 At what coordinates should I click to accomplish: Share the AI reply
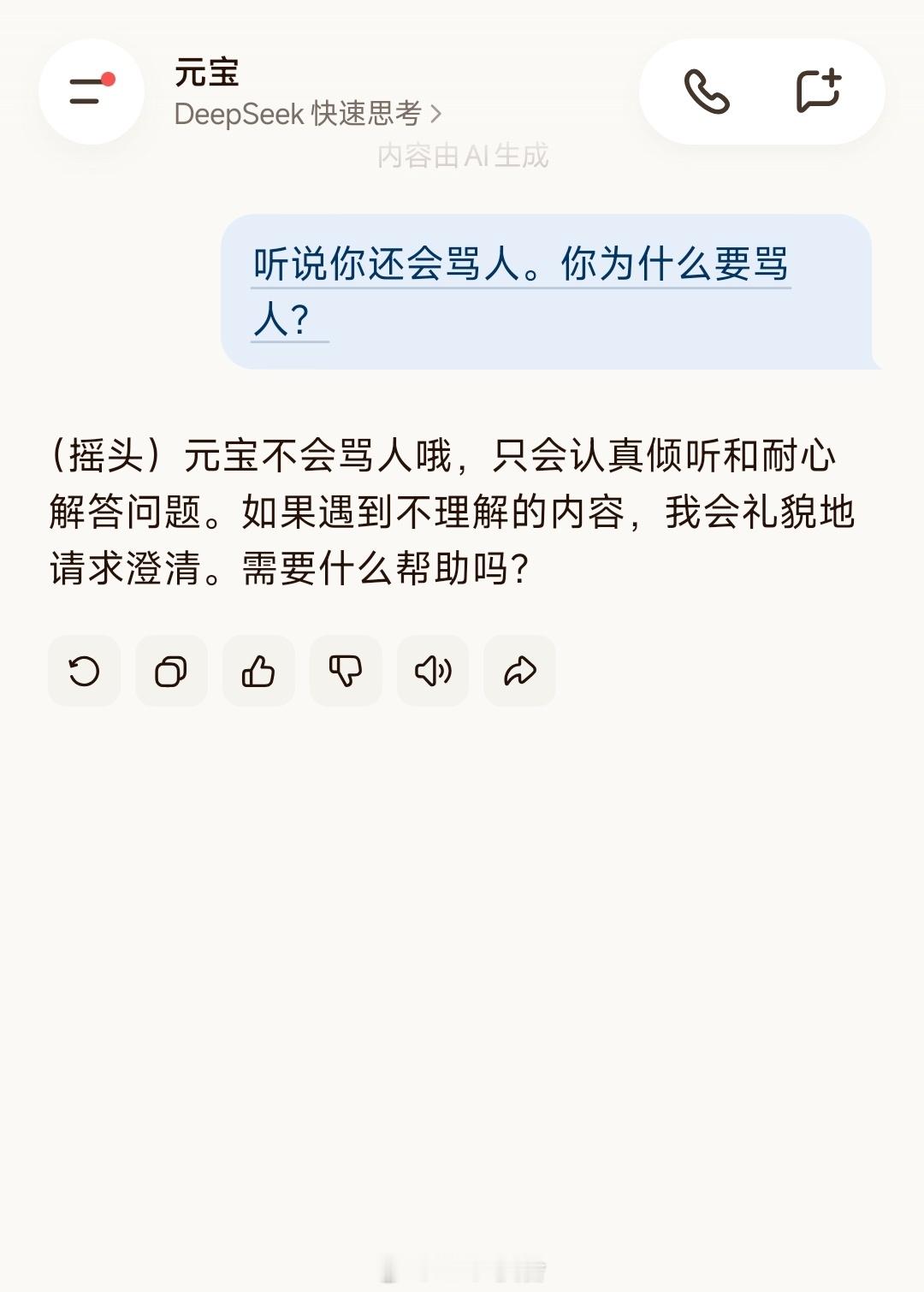519,671
